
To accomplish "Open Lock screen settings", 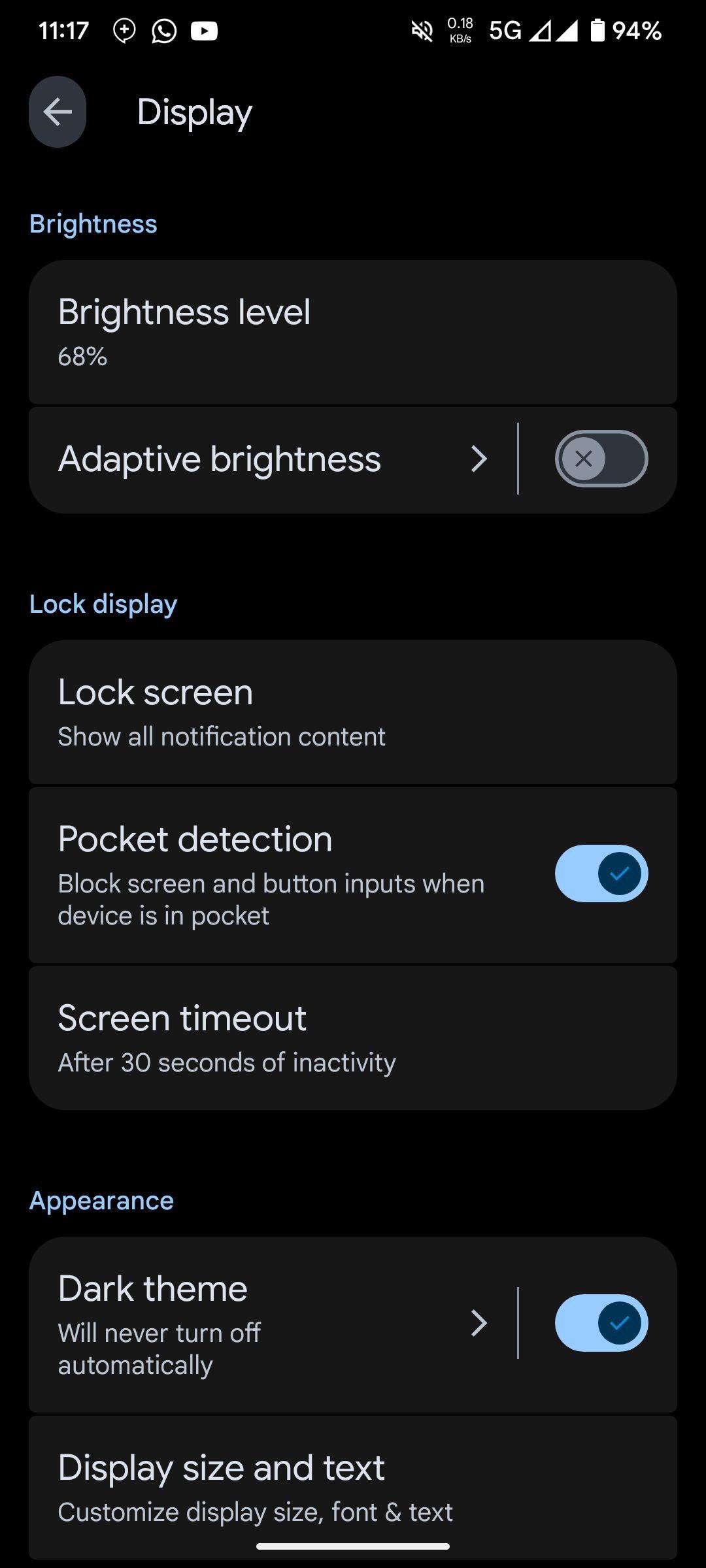I will 353,712.
